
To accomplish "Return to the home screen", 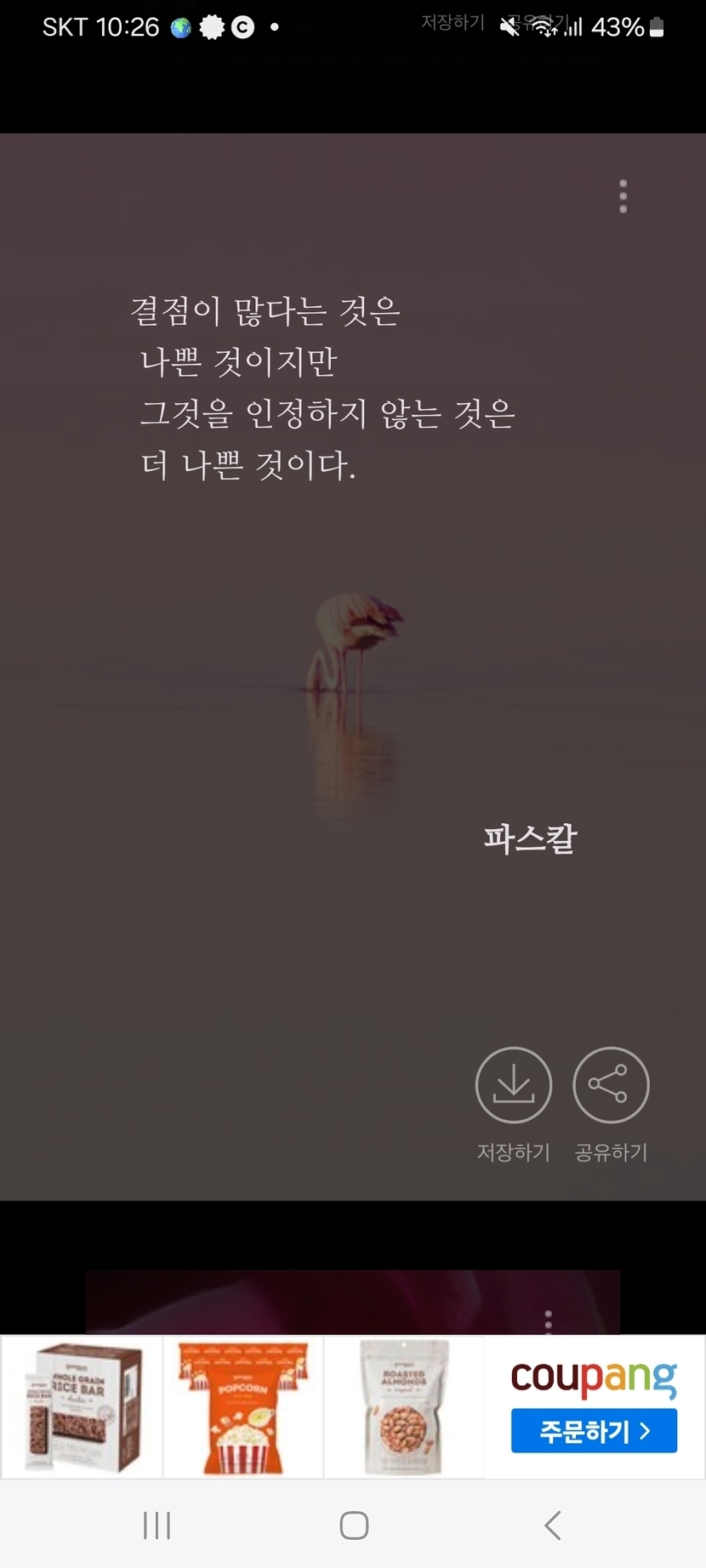I will point(354,1525).
